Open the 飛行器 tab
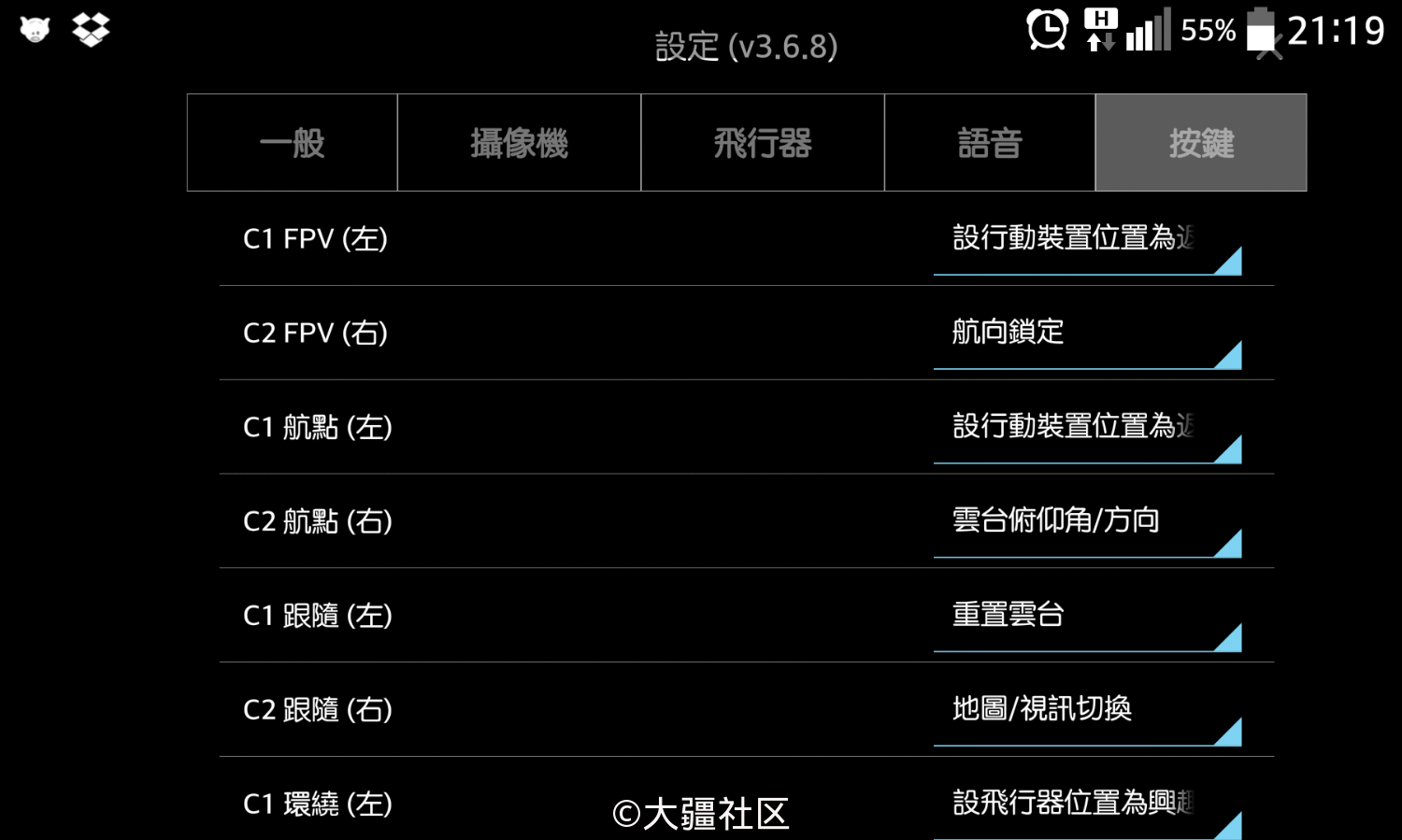The image size is (1402, 840). [x=763, y=143]
